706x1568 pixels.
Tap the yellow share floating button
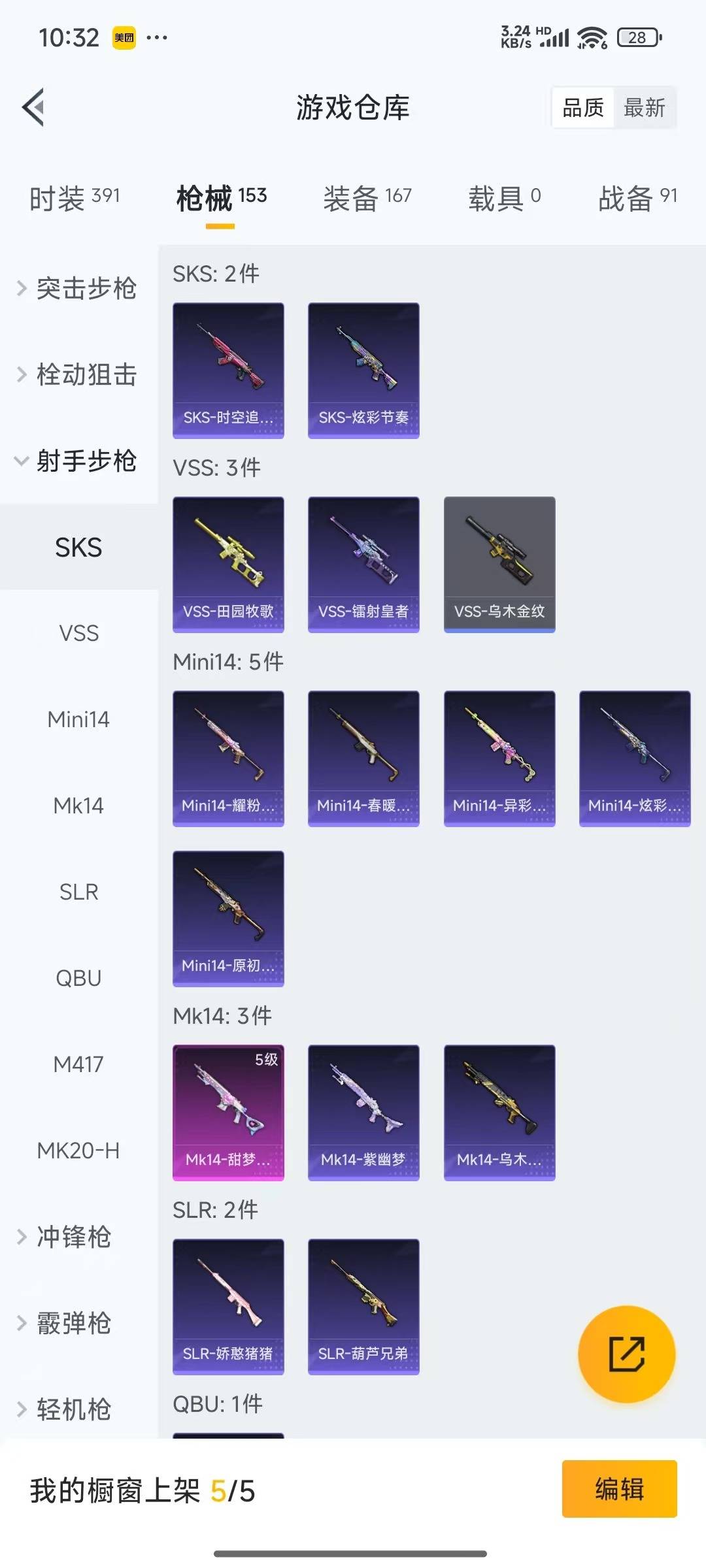[x=626, y=1354]
